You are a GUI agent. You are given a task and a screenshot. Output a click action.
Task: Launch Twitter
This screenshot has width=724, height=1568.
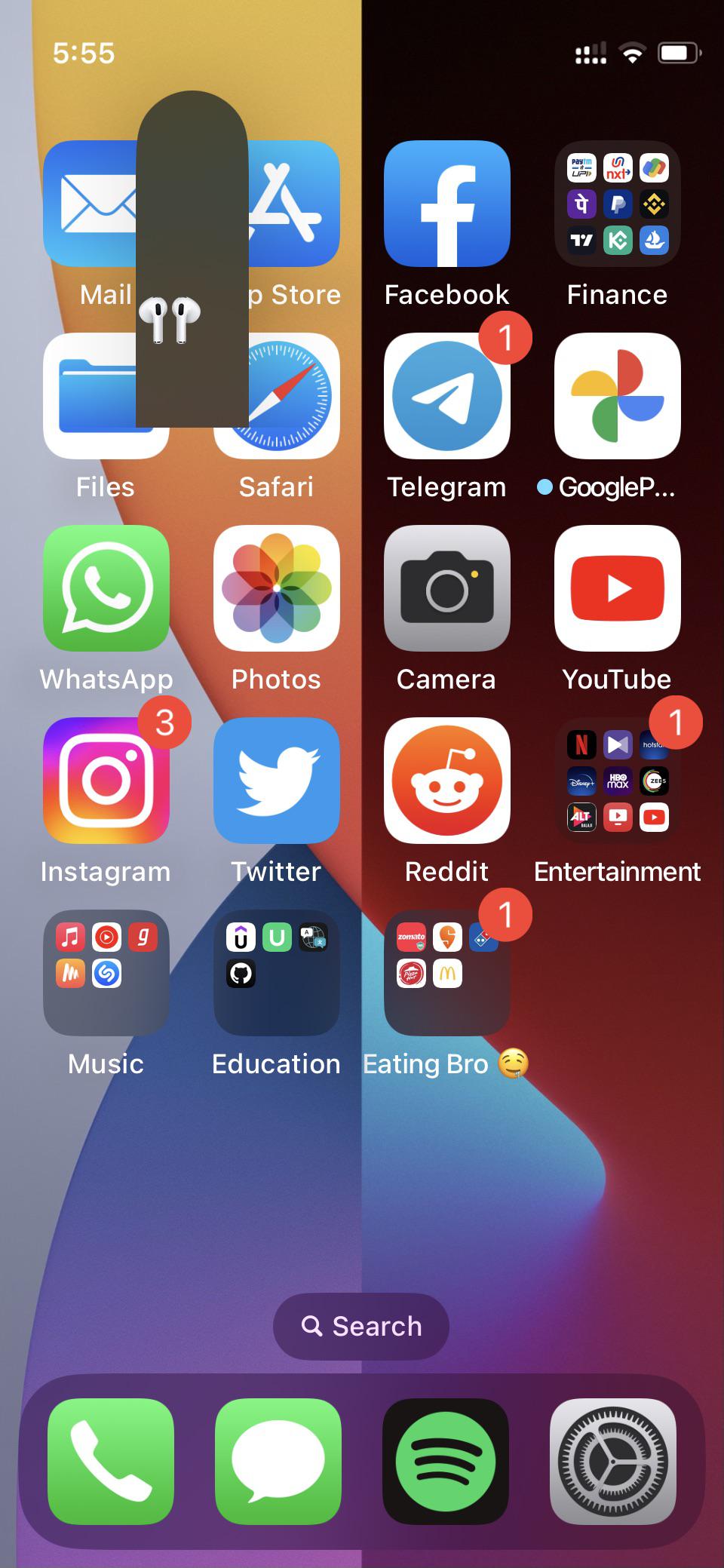click(276, 781)
